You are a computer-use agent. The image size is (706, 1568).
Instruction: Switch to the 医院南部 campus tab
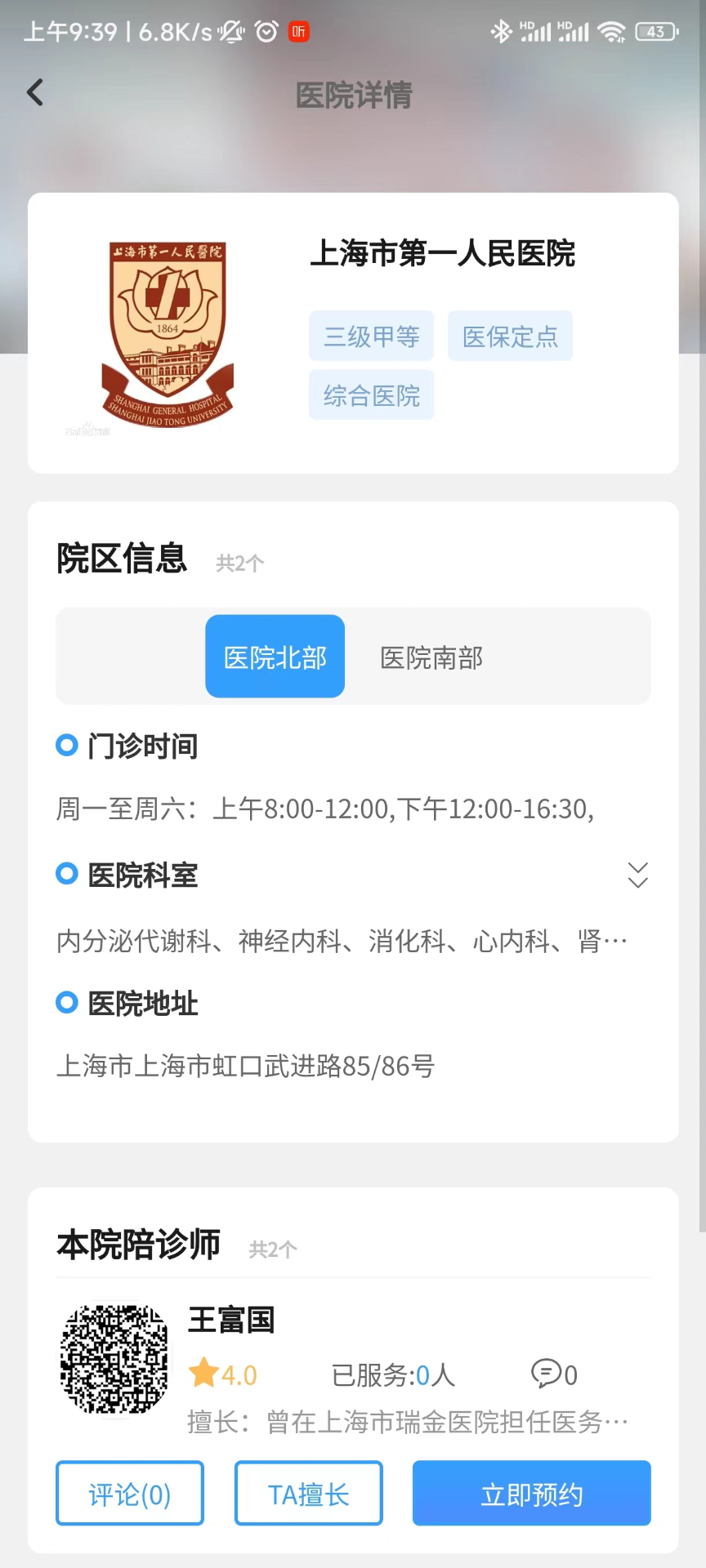(431, 657)
